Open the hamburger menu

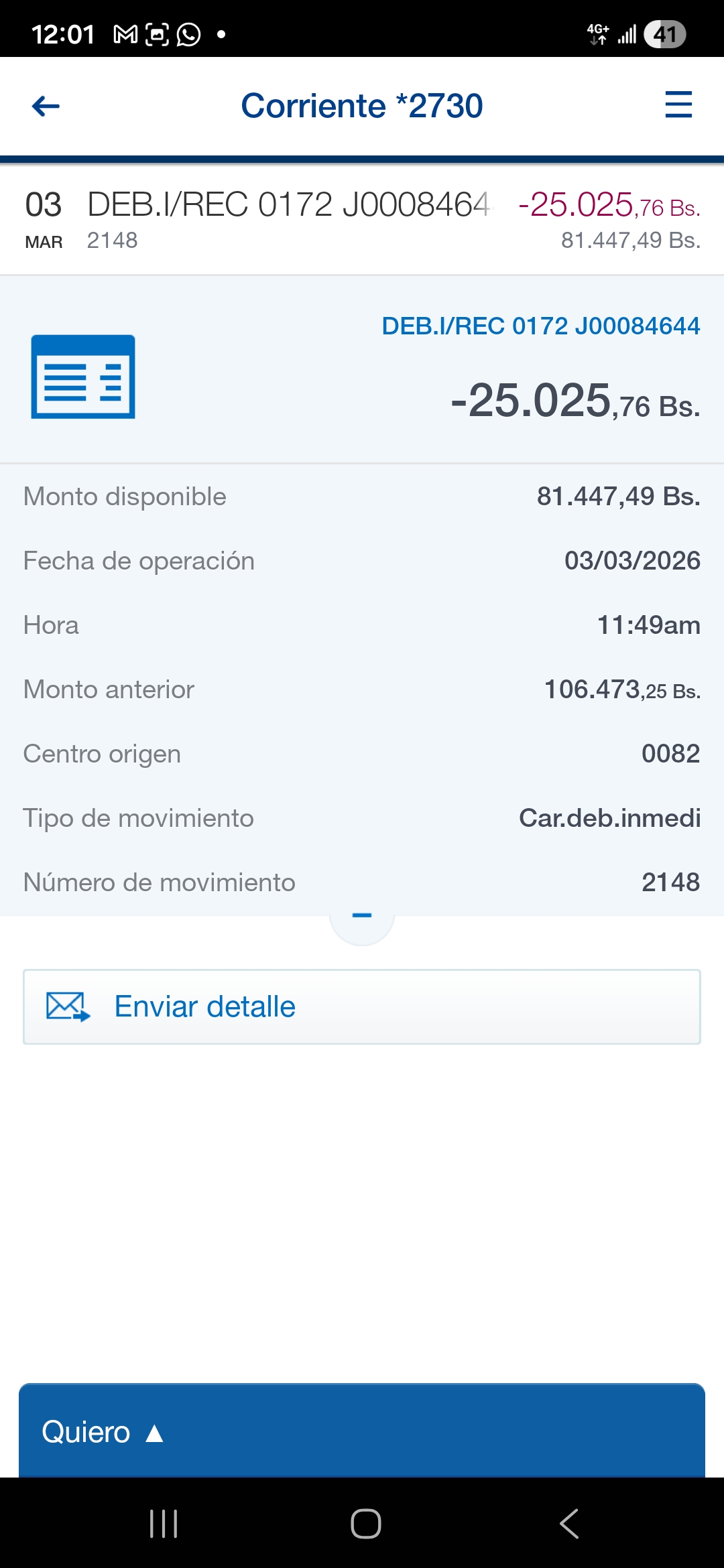pyautogui.click(x=678, y=105)
